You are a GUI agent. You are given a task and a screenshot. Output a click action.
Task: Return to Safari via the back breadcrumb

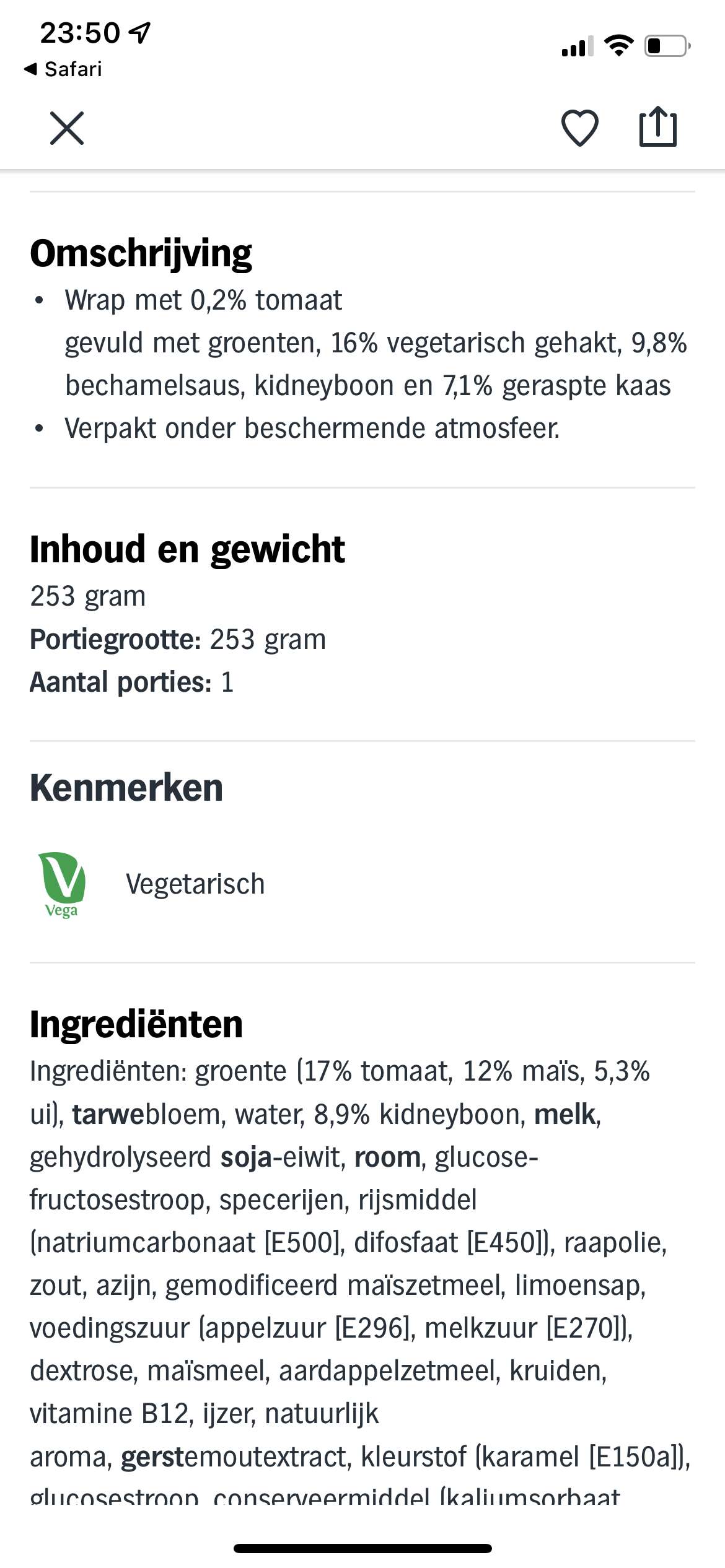tap(63, 69)
